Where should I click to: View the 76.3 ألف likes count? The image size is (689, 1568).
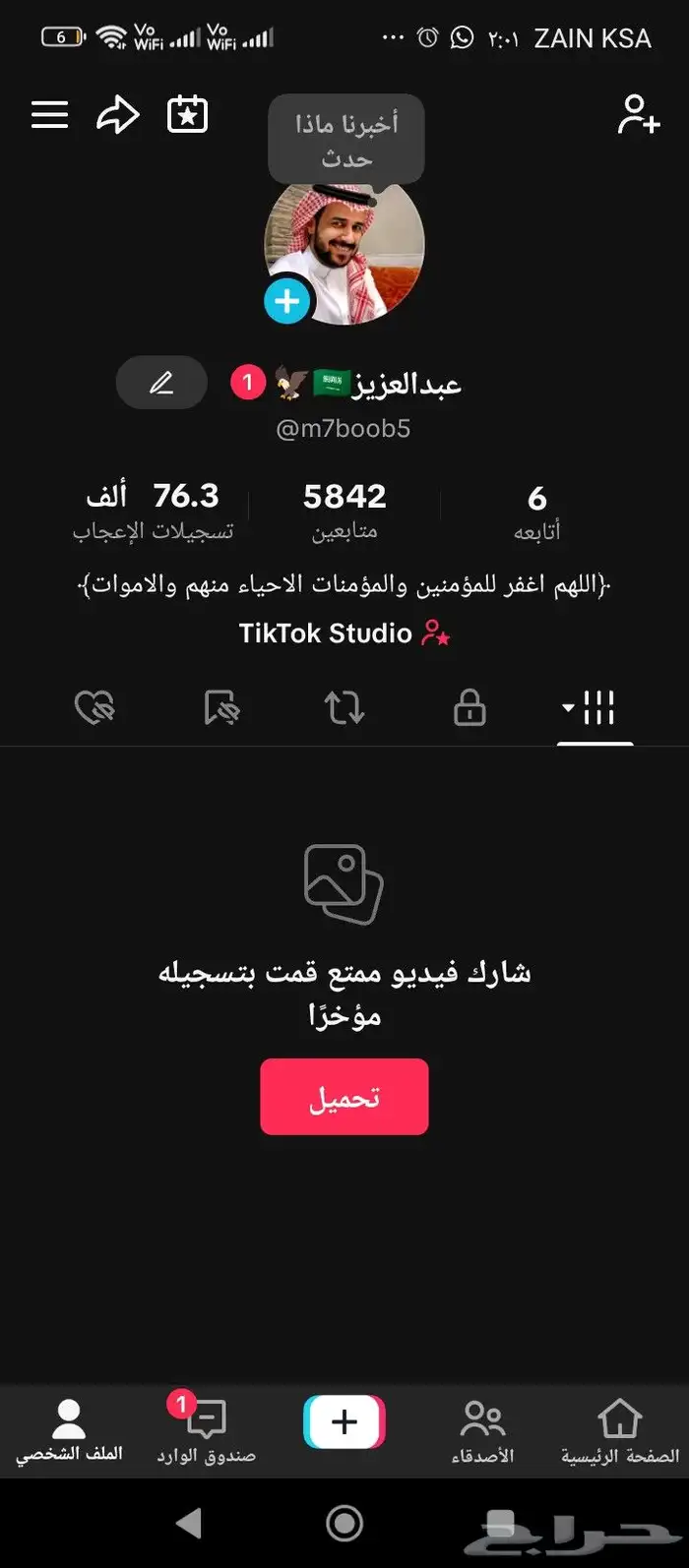coord(153,512)
